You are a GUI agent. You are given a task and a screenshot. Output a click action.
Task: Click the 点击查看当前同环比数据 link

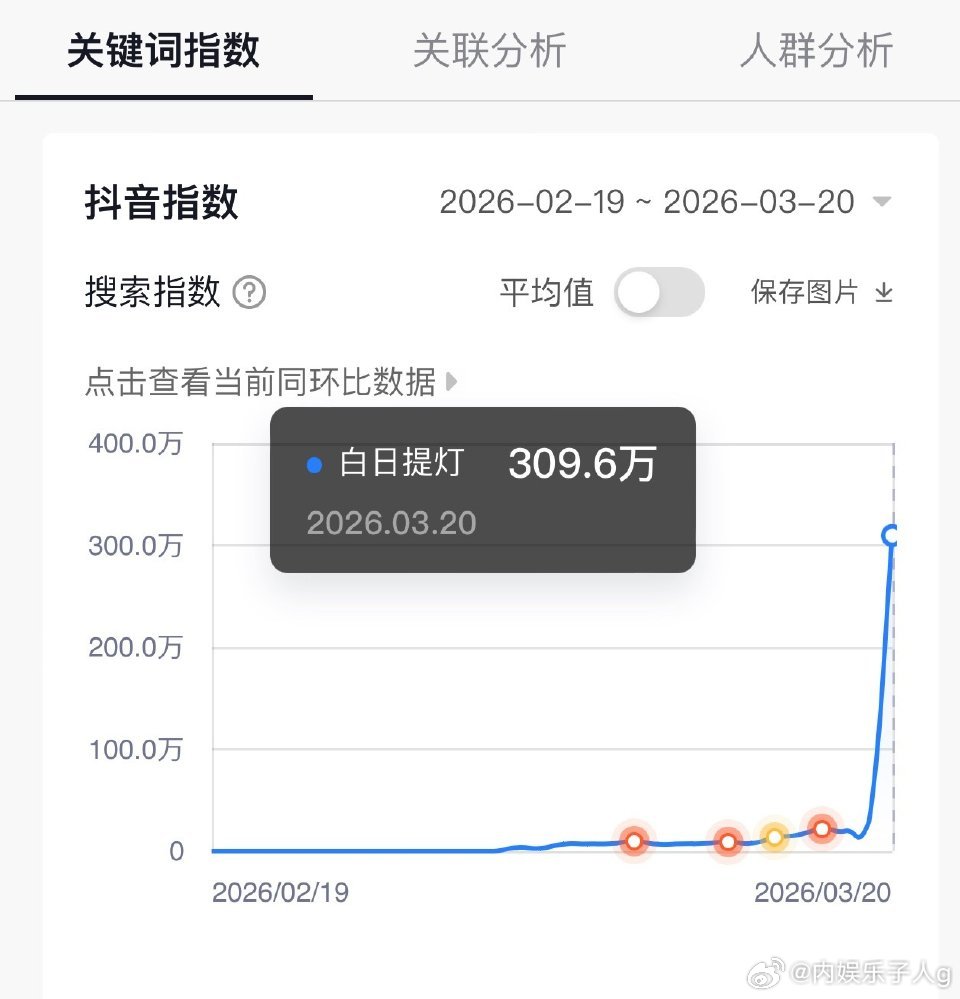coord(260,382)
